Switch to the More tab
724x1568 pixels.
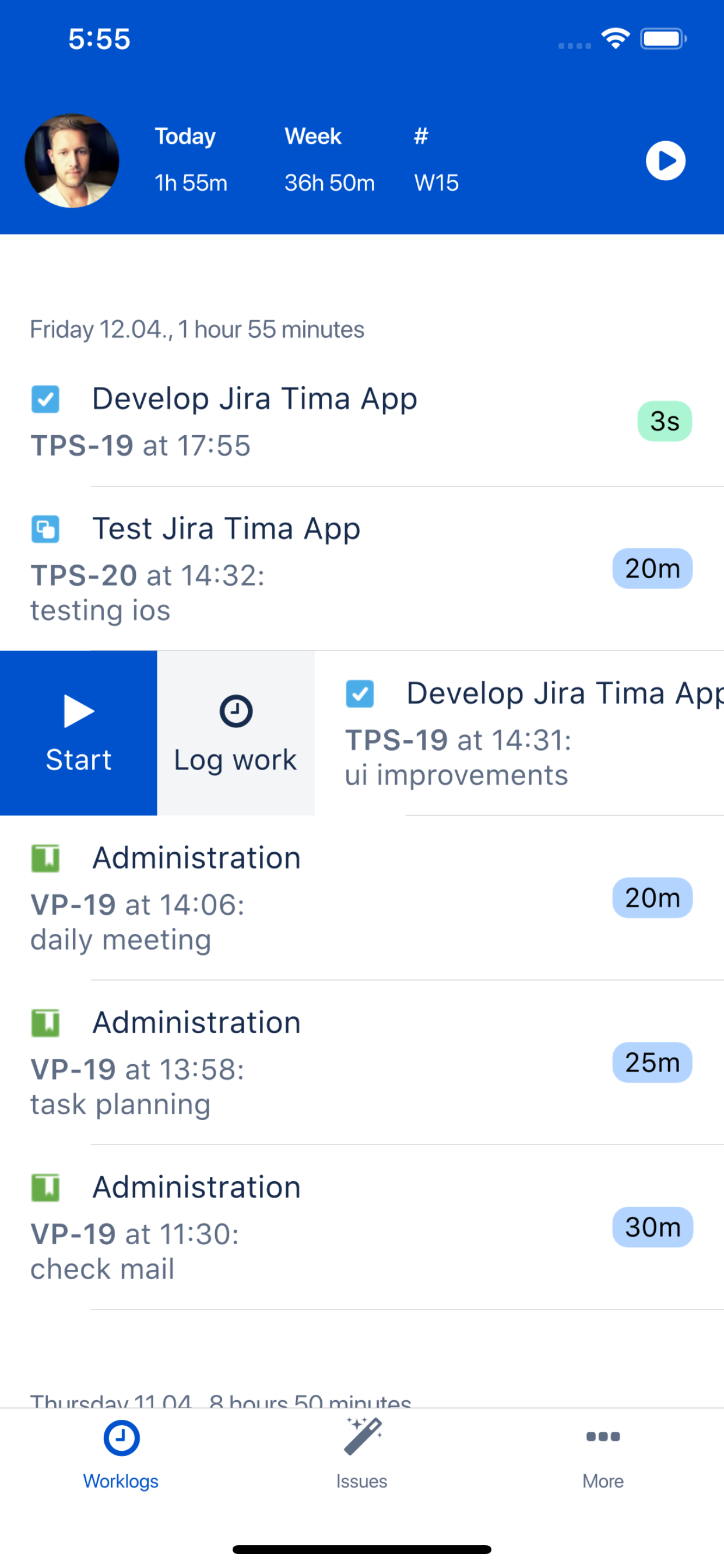[602, 1455]
